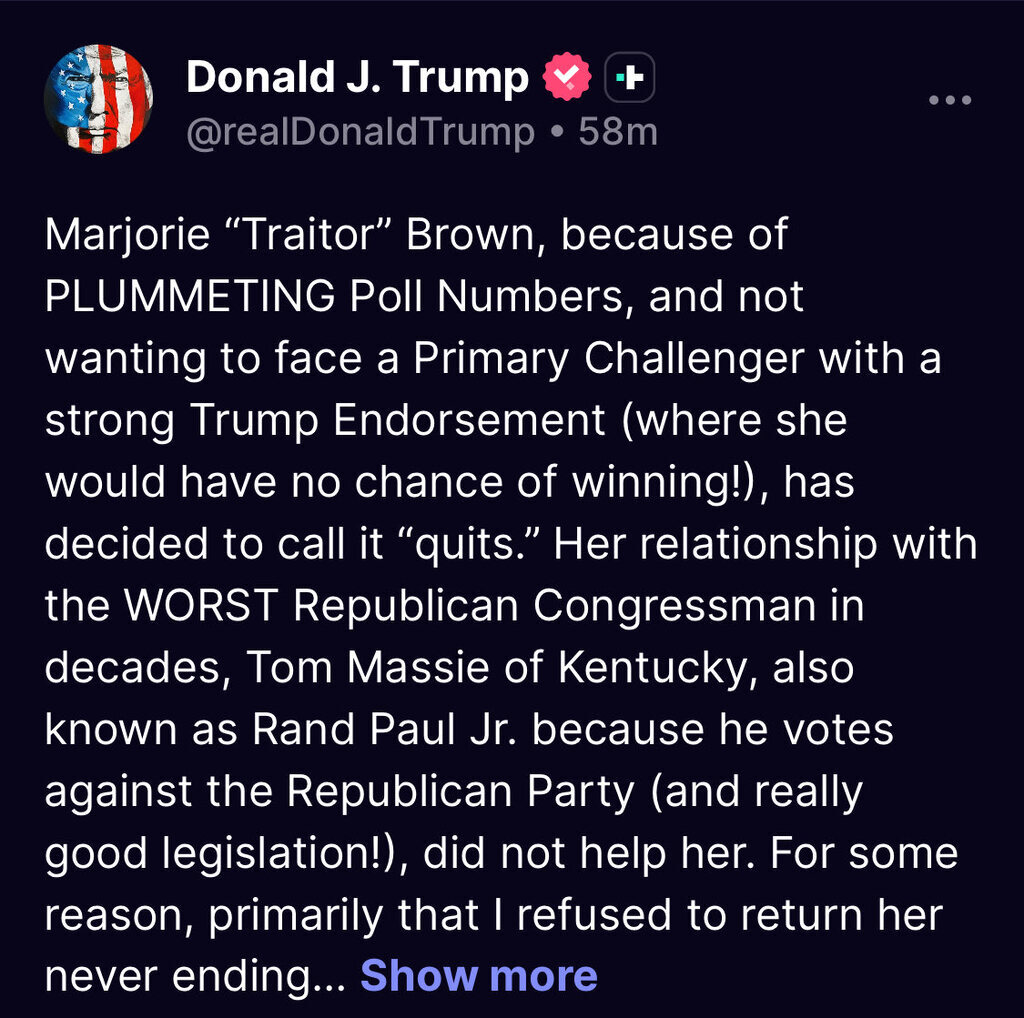Expand the post with Show more

[x=478, y=975]
